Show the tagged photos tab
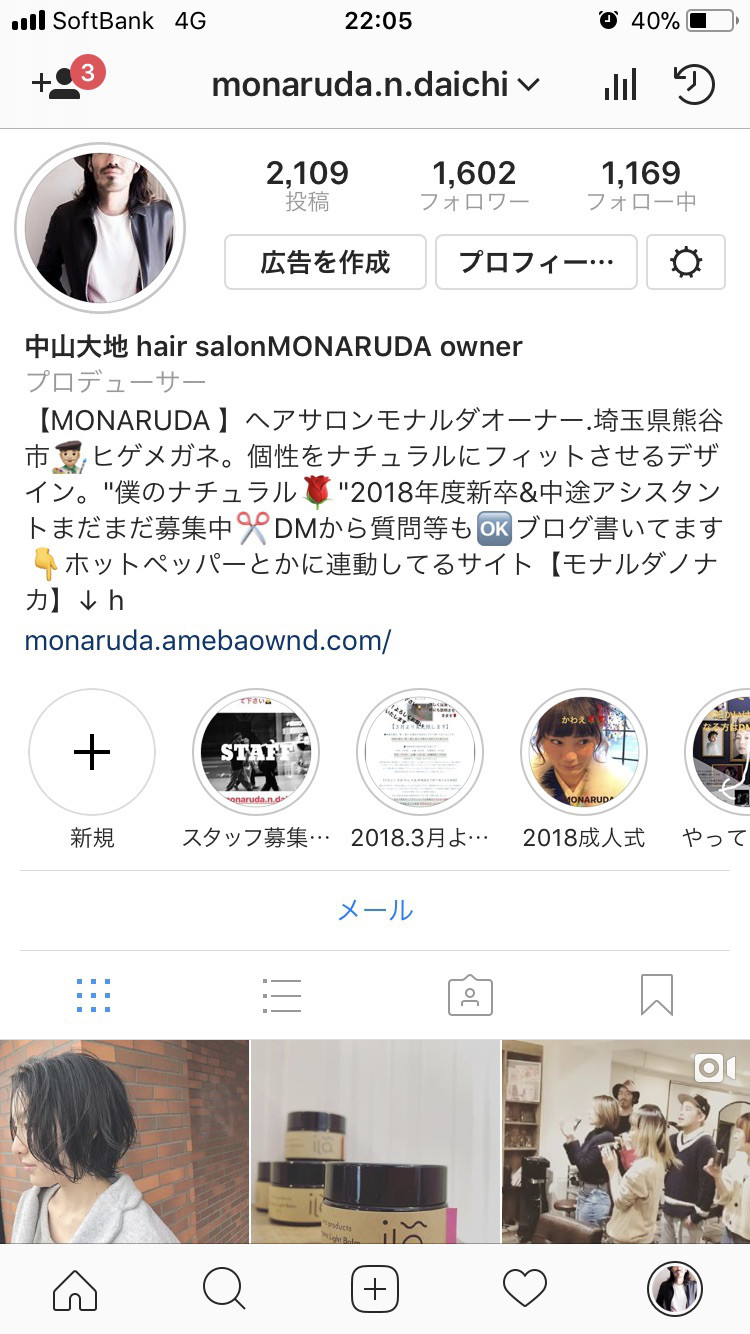Viewport: 750px width, 1334px height. [469, 995]
